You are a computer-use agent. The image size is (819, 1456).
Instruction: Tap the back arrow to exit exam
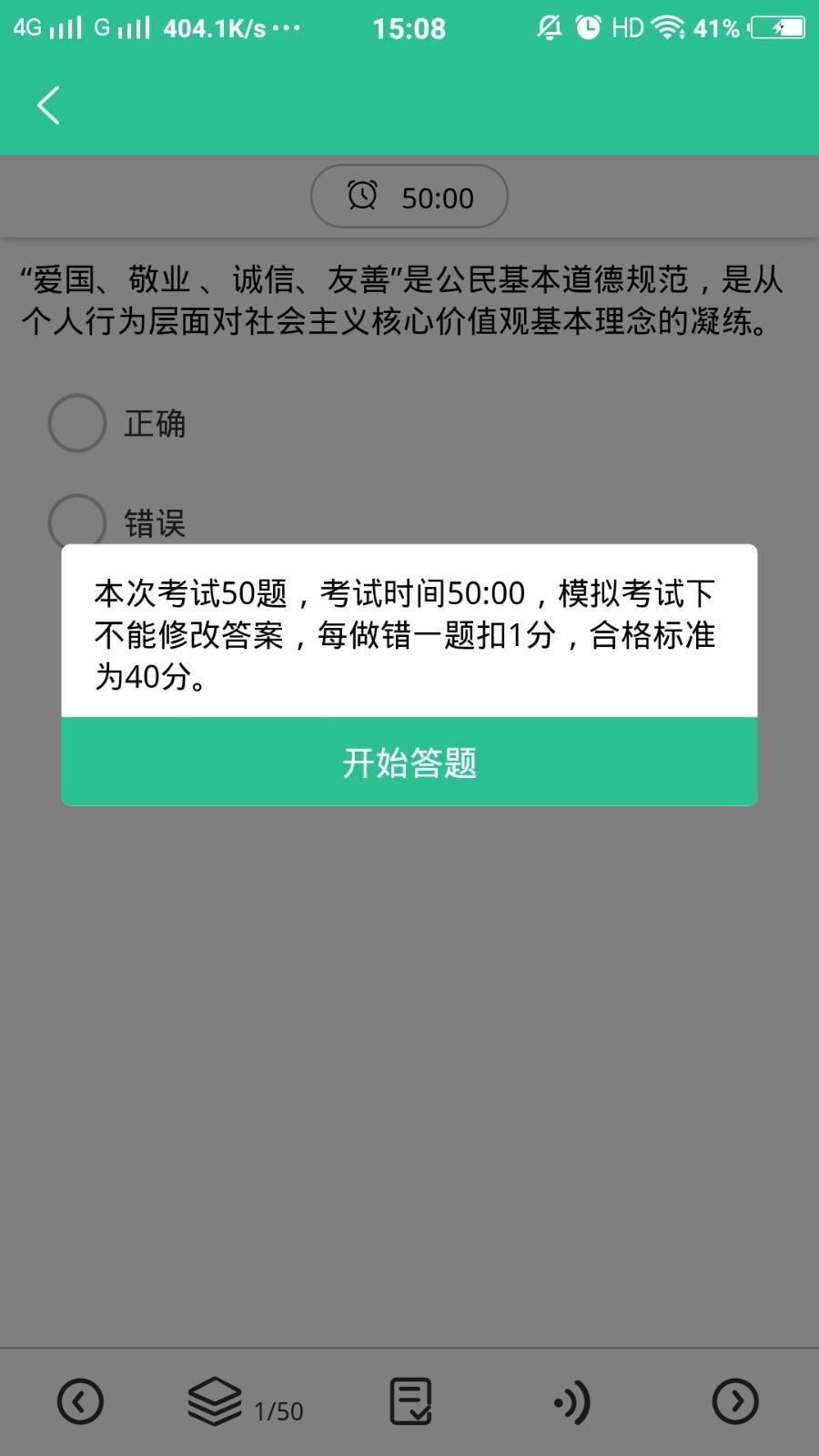(48, 104)
